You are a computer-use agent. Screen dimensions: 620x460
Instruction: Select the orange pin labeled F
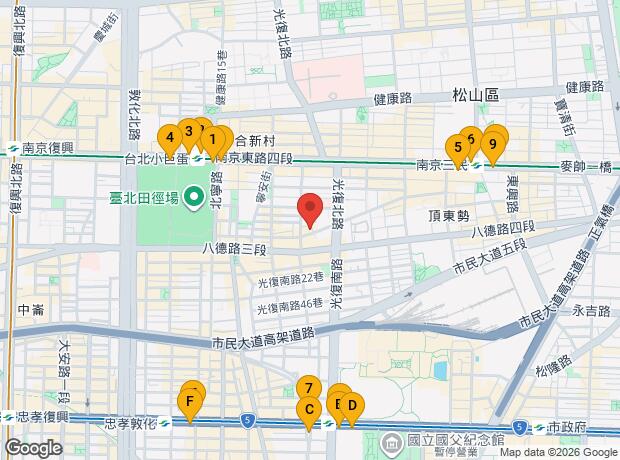tap(189, 402)
